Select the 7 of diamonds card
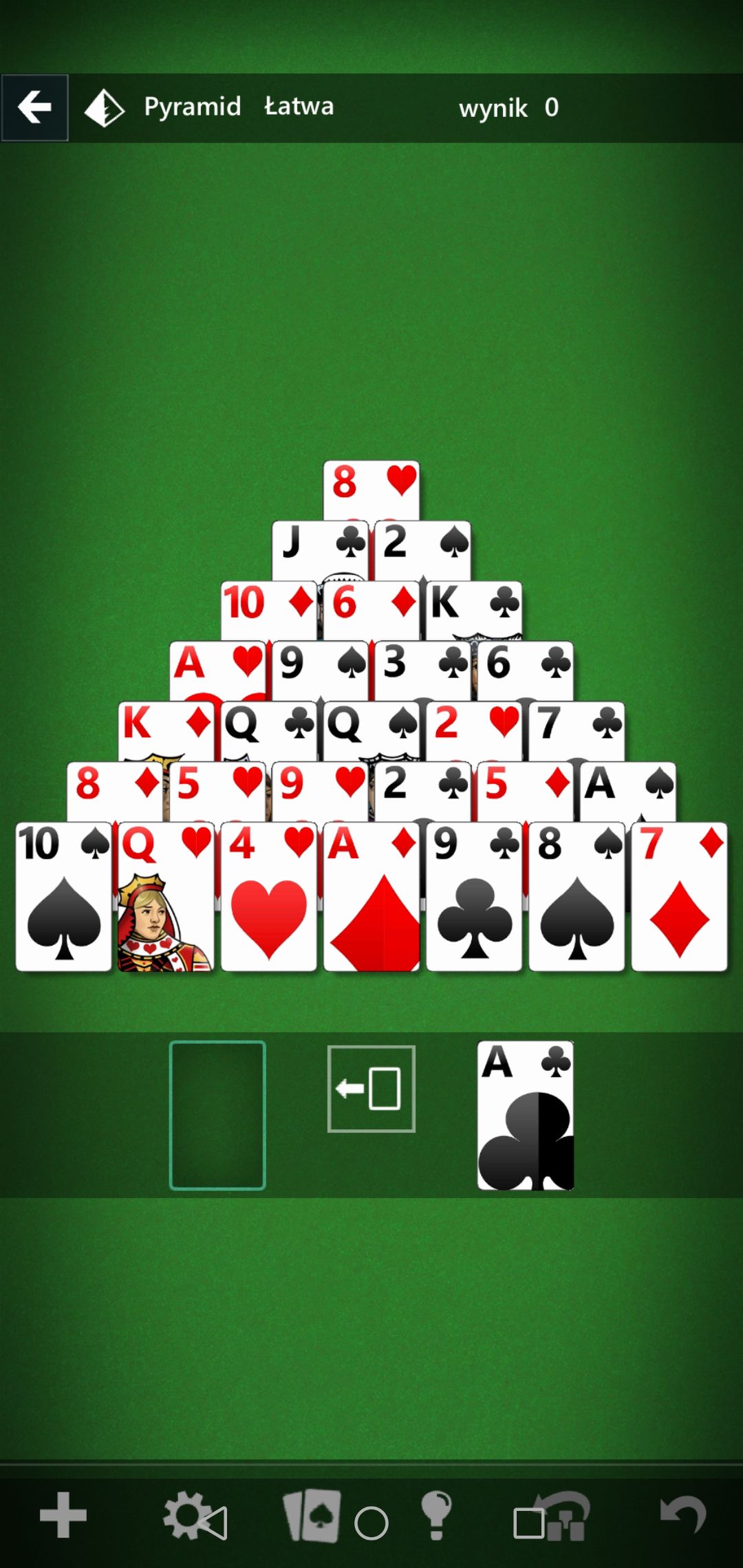 [680, 897]
